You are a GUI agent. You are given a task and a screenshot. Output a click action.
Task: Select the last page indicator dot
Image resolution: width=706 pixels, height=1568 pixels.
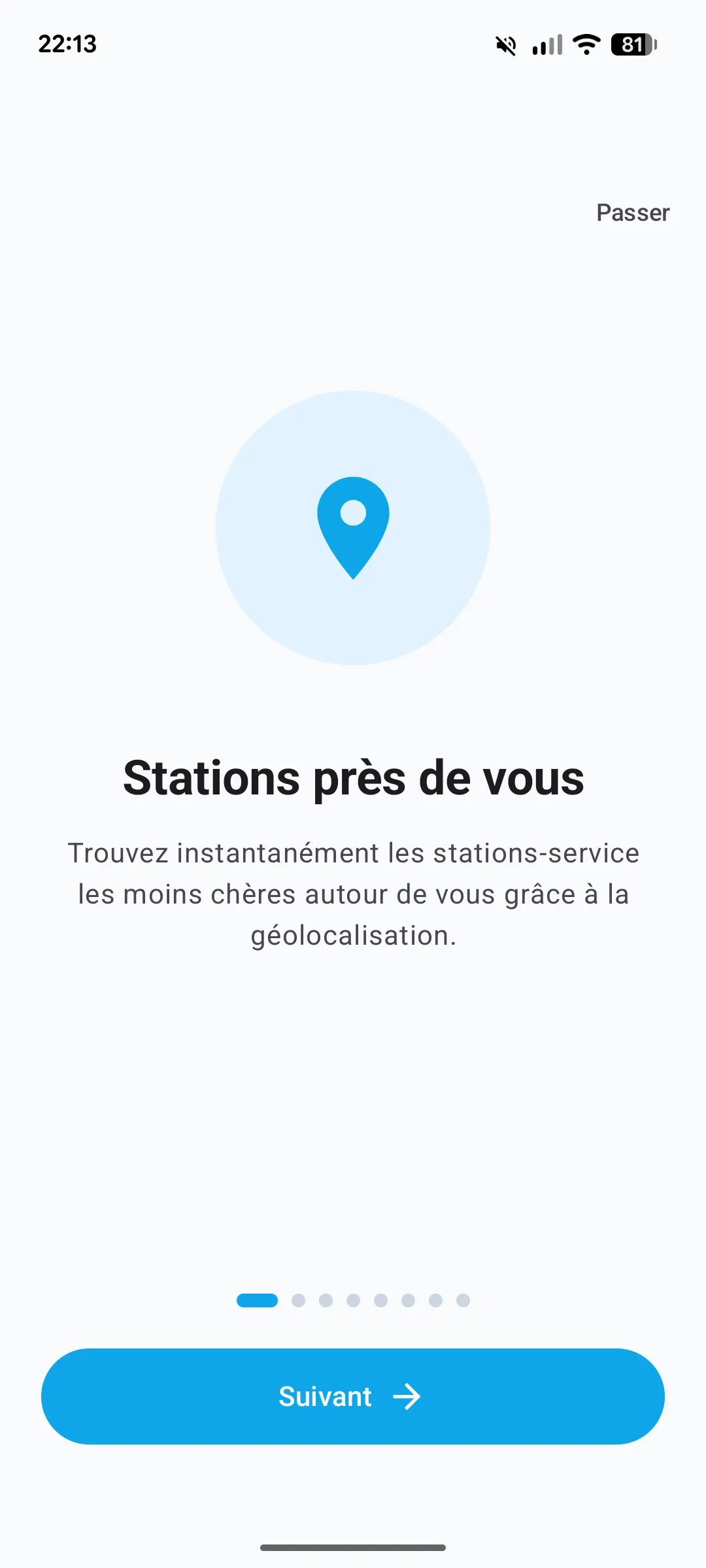tap(463, 1300)
